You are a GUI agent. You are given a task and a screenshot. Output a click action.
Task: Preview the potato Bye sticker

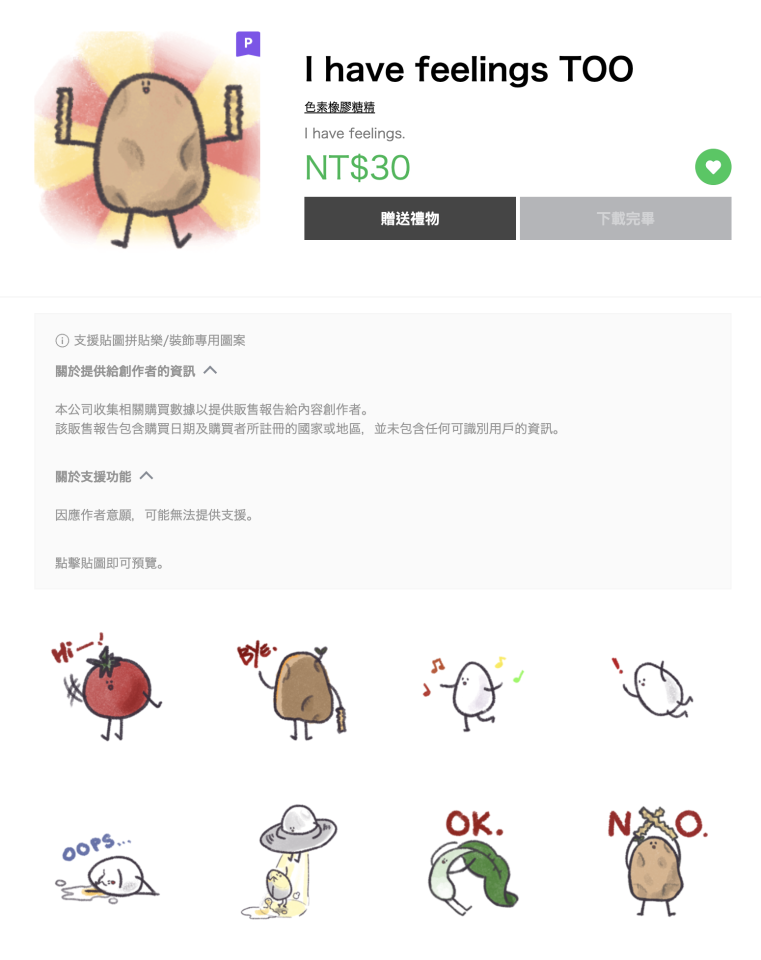(295, 688)
